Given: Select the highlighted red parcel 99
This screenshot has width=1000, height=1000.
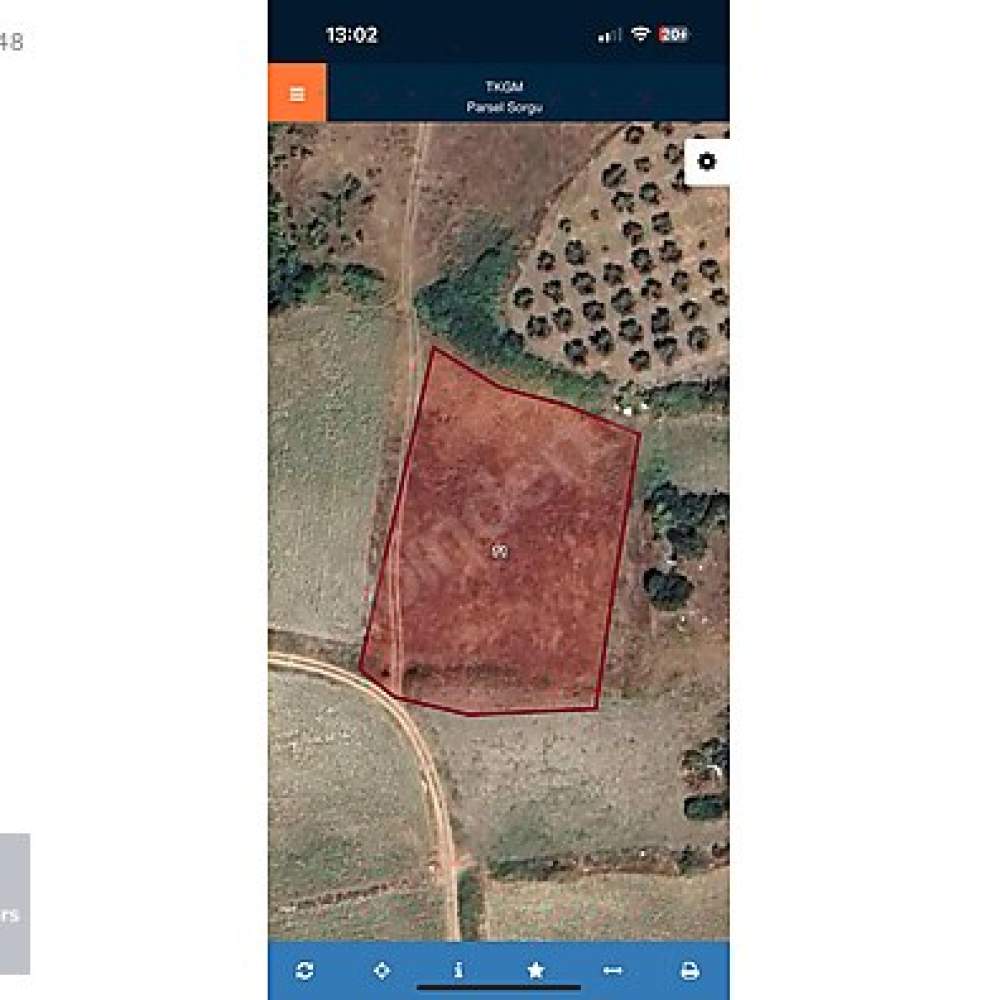Looking at the screenshot, I should (x=500, y=551).
